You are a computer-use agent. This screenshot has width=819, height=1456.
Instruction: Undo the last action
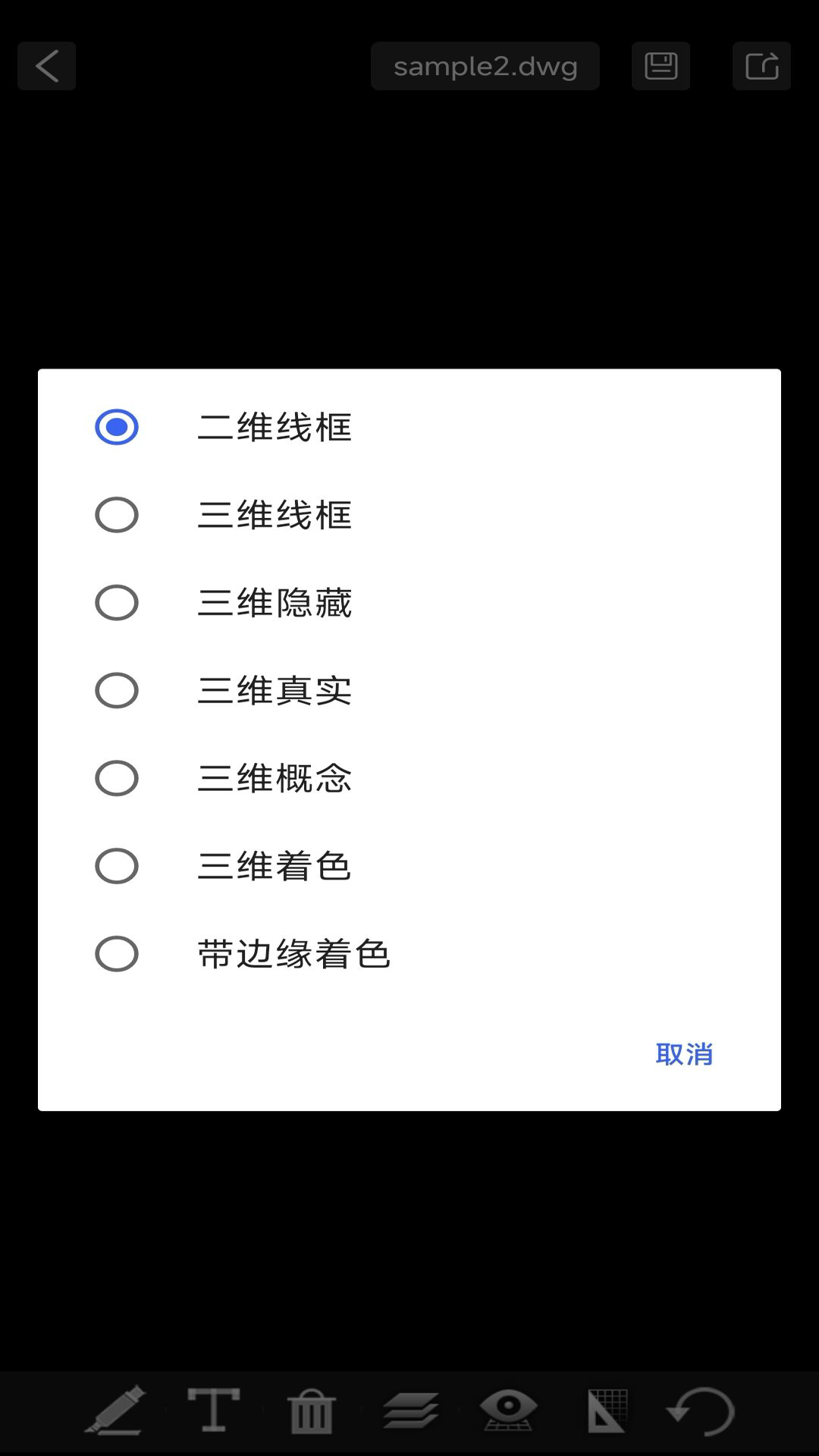[701, 1410]
